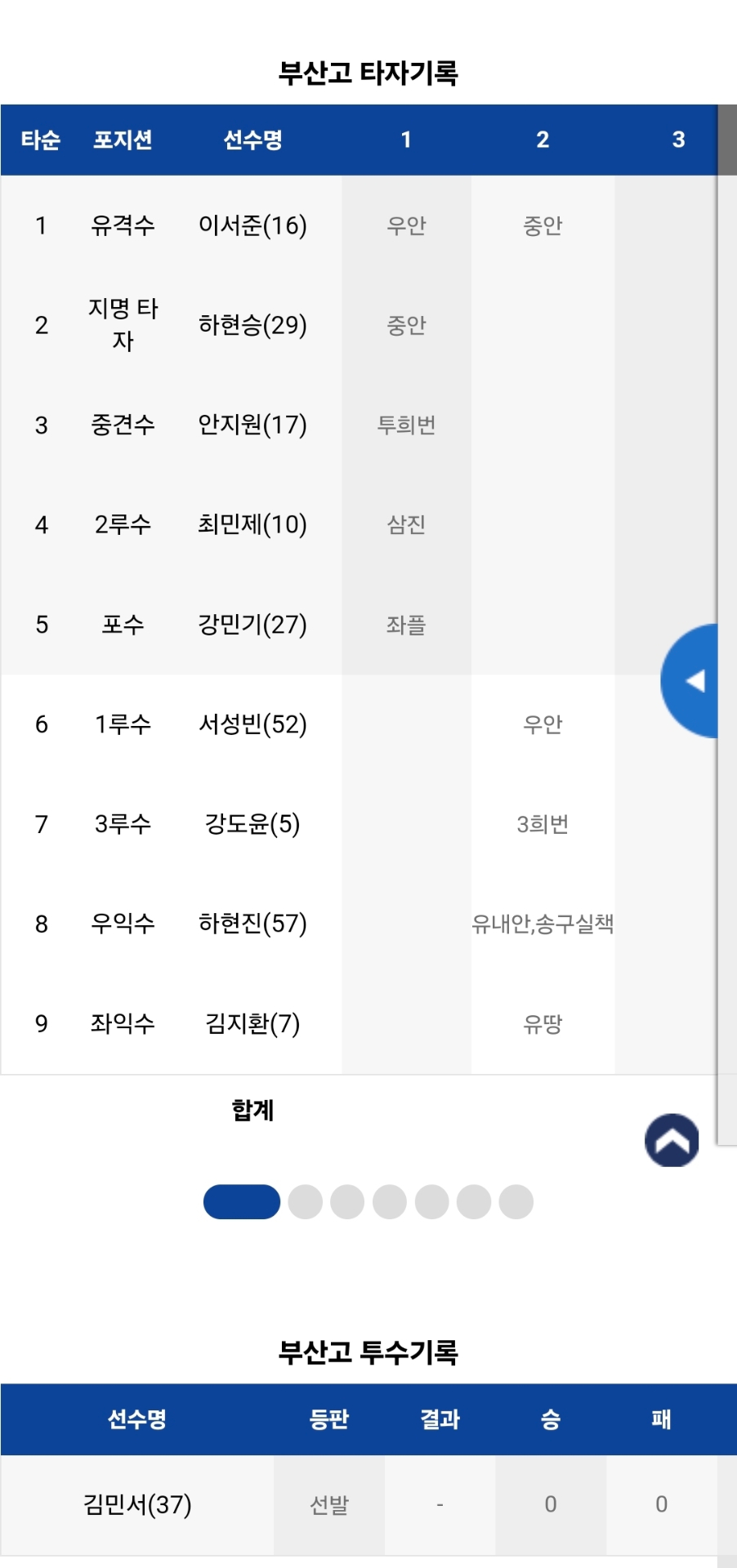Switch to the fourth page indicator dot
This screenshot has height=1568, width=737.
tap(390, 1202)
